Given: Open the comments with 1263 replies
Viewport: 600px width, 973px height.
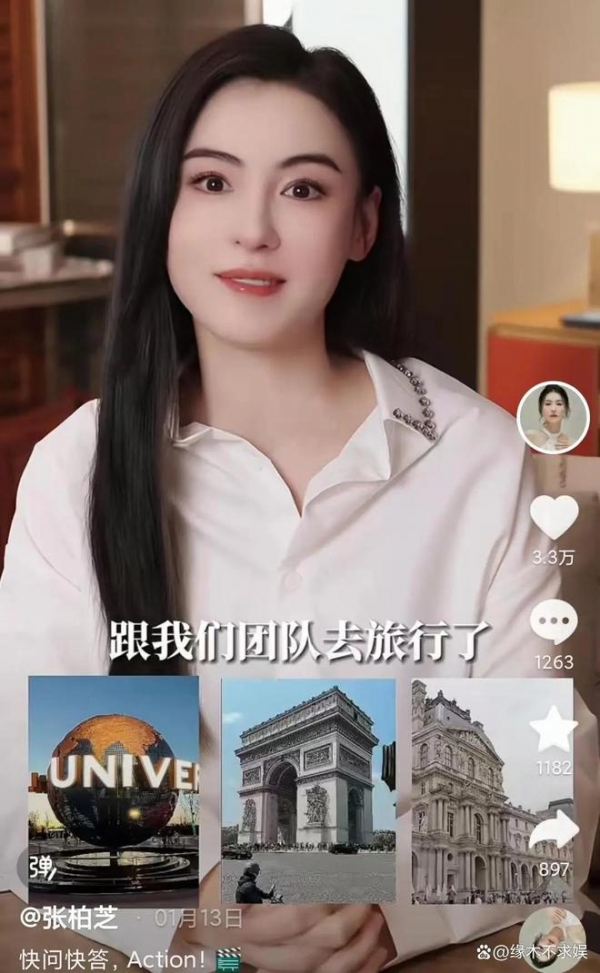Looking at the screenshot, I should click(553, 623).
